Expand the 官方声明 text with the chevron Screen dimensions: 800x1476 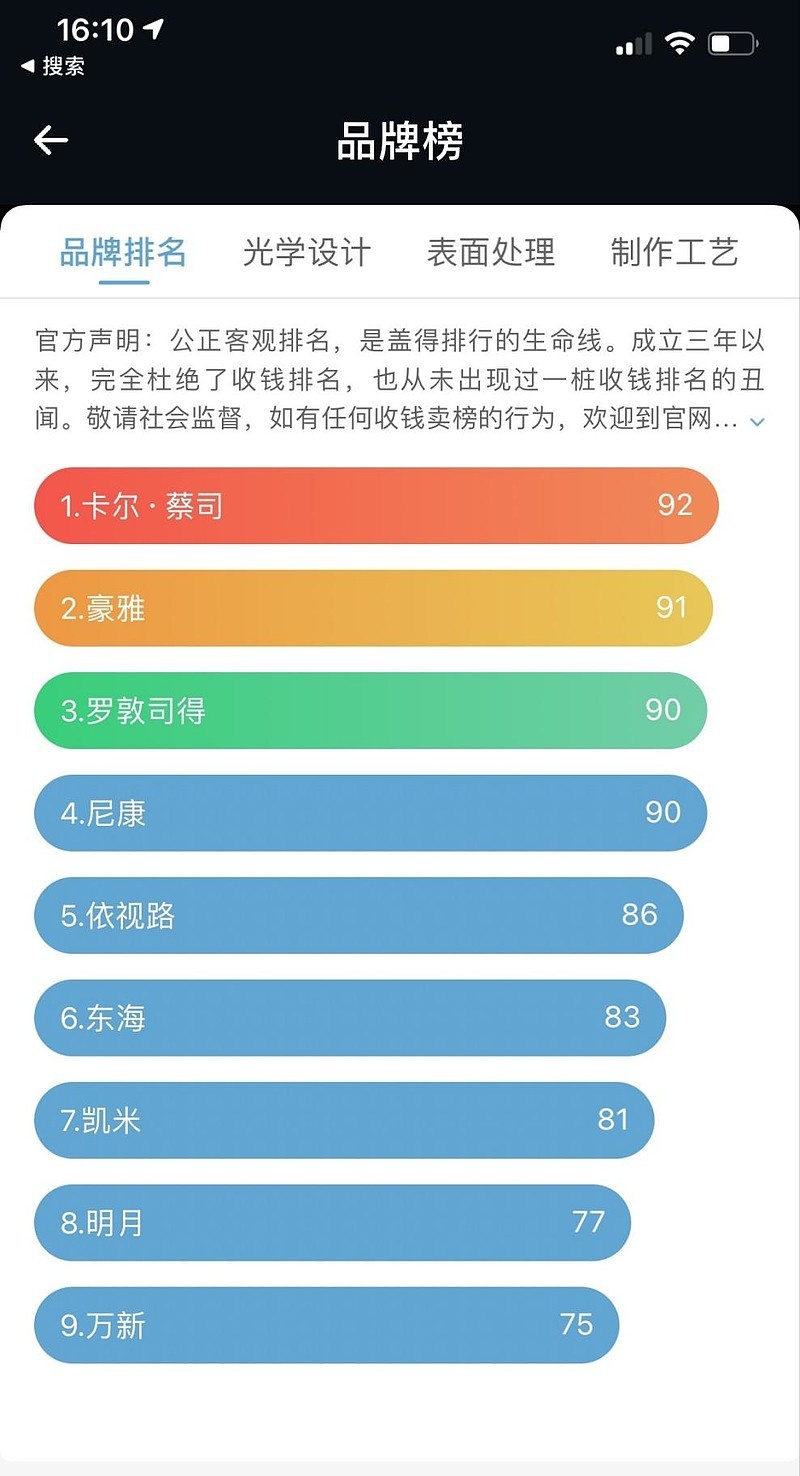757,422
